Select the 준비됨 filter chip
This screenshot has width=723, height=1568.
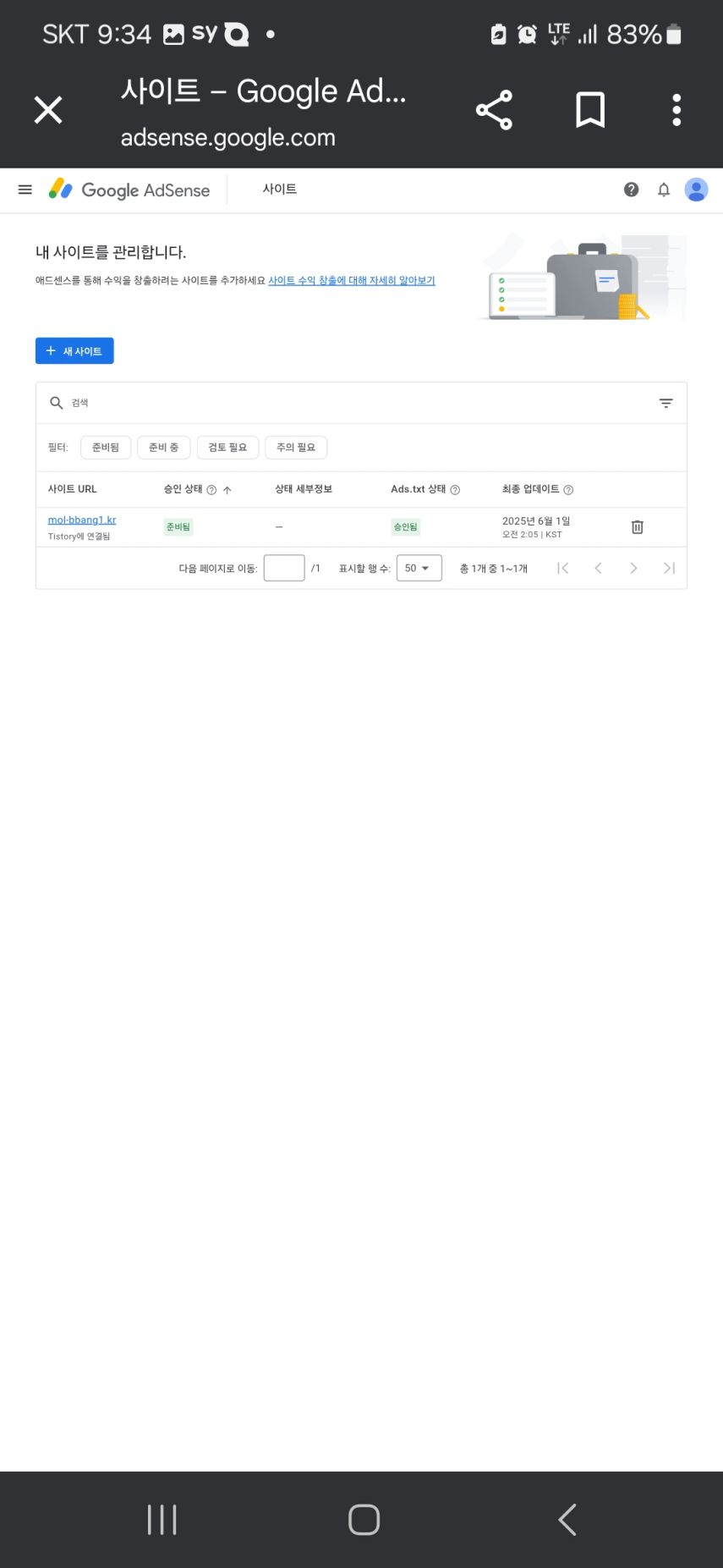tap(106, 448)
